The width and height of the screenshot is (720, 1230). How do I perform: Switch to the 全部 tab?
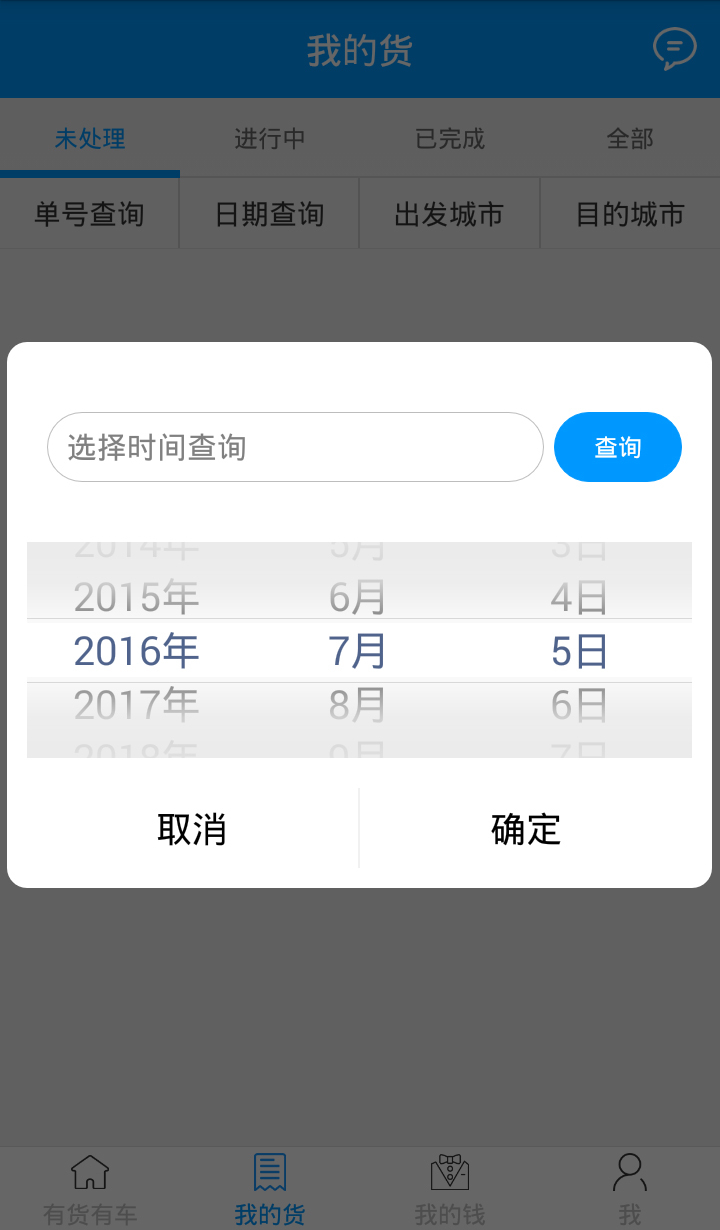(630, 139)
